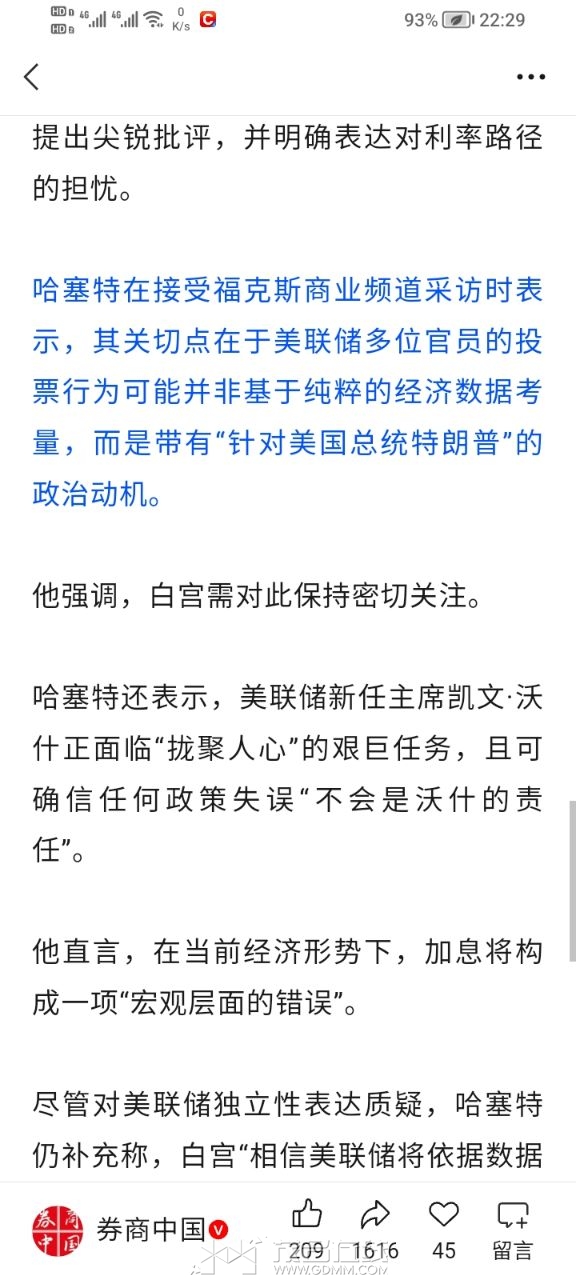Open the three-dot overflow menu
576x1280 pixels.
tap(530, 77)
